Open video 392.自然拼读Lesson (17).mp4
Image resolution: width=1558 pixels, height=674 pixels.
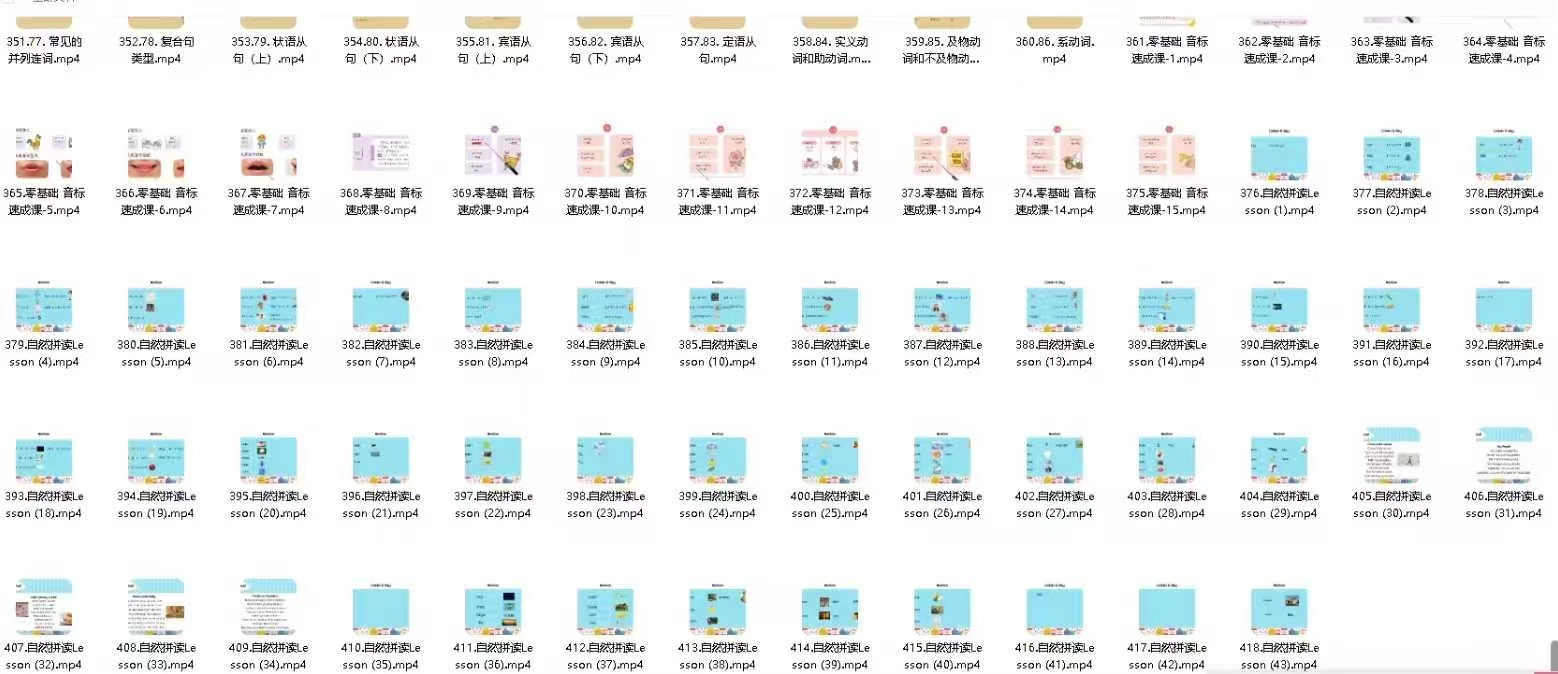coord(1503,308)
